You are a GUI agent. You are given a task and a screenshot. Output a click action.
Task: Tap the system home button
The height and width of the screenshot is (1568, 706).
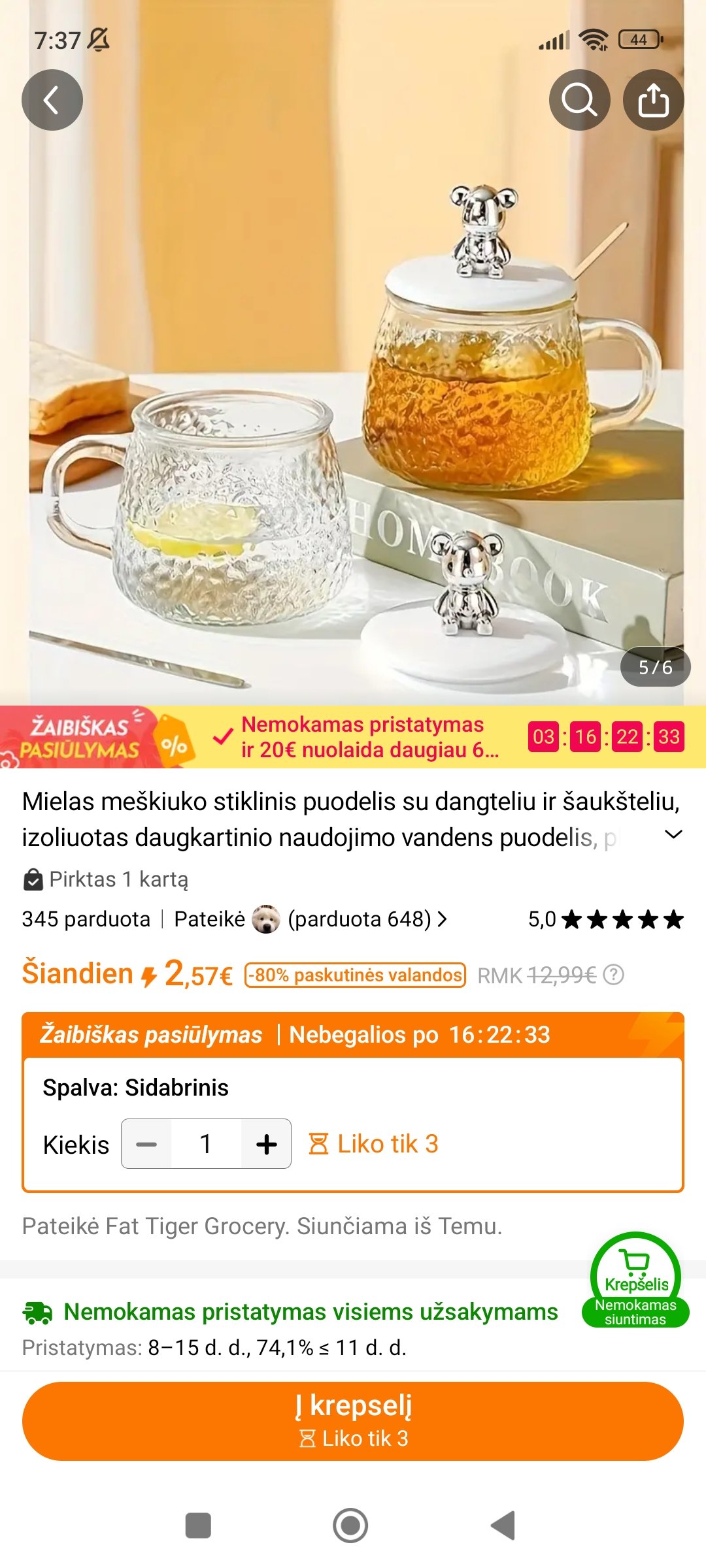click(350, 1526)
